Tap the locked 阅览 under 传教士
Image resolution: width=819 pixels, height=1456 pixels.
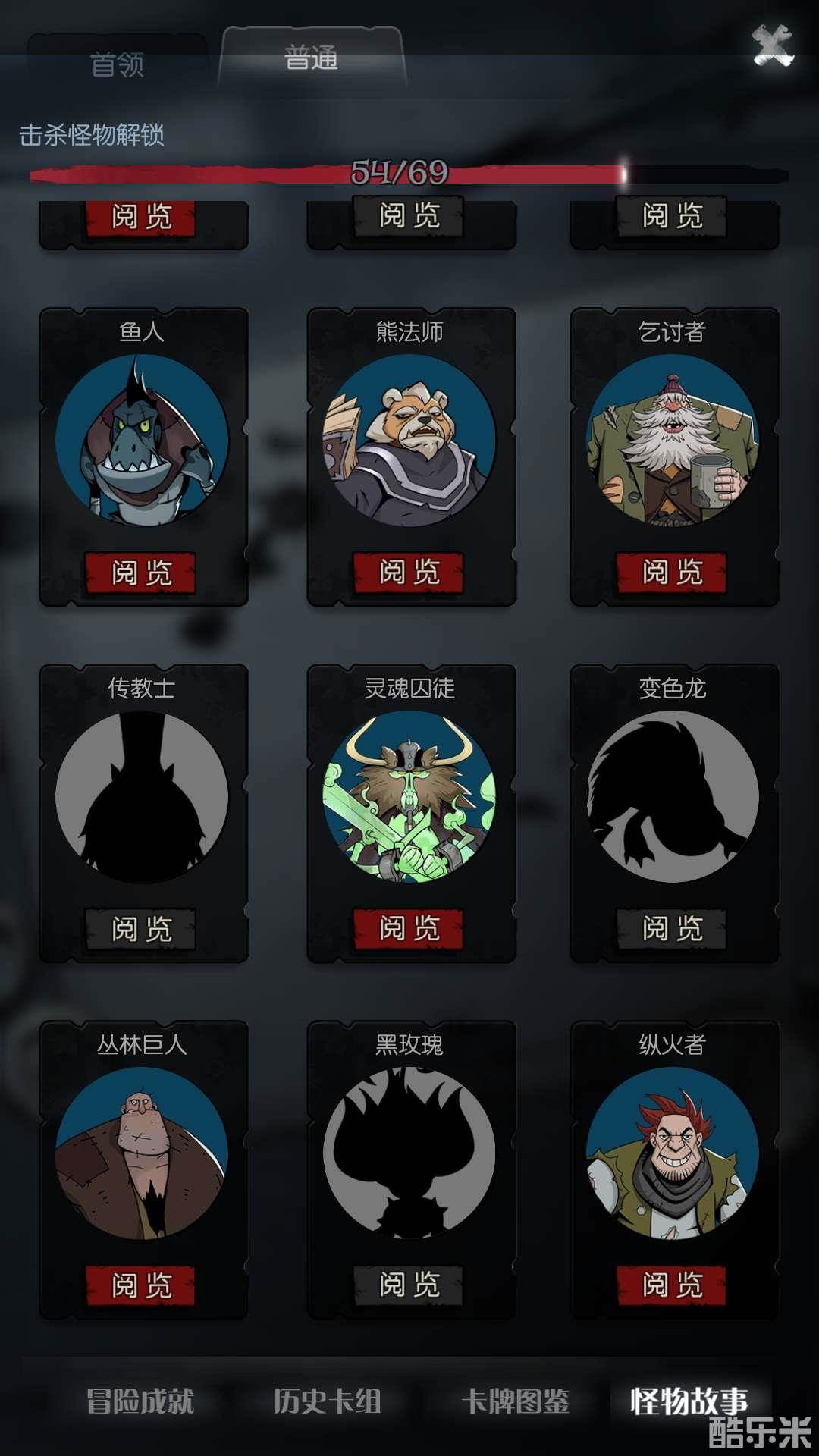pyautogui.click(x=141, y=929)
